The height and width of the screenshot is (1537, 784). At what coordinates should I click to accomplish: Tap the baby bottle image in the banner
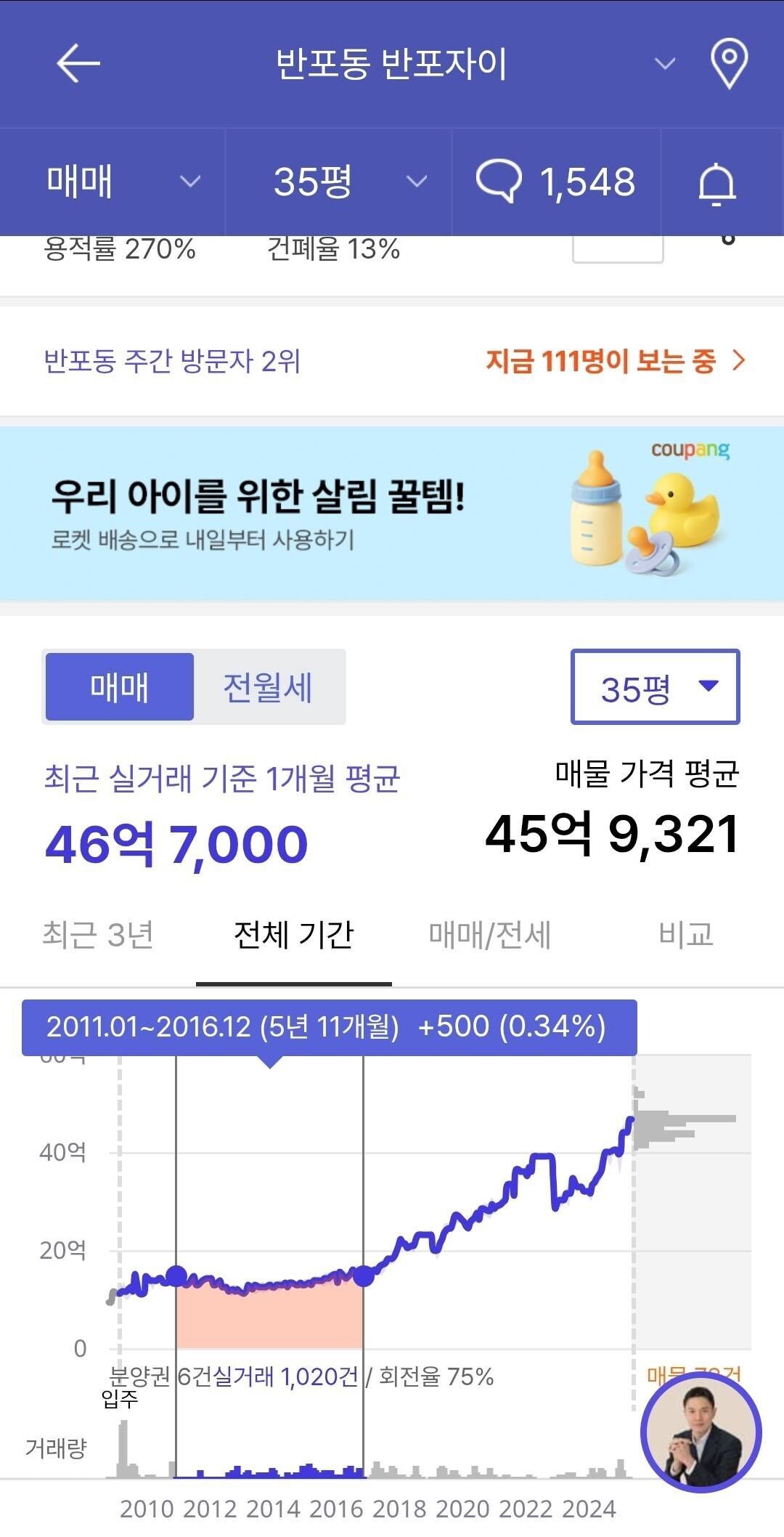(x=595, y=516)
